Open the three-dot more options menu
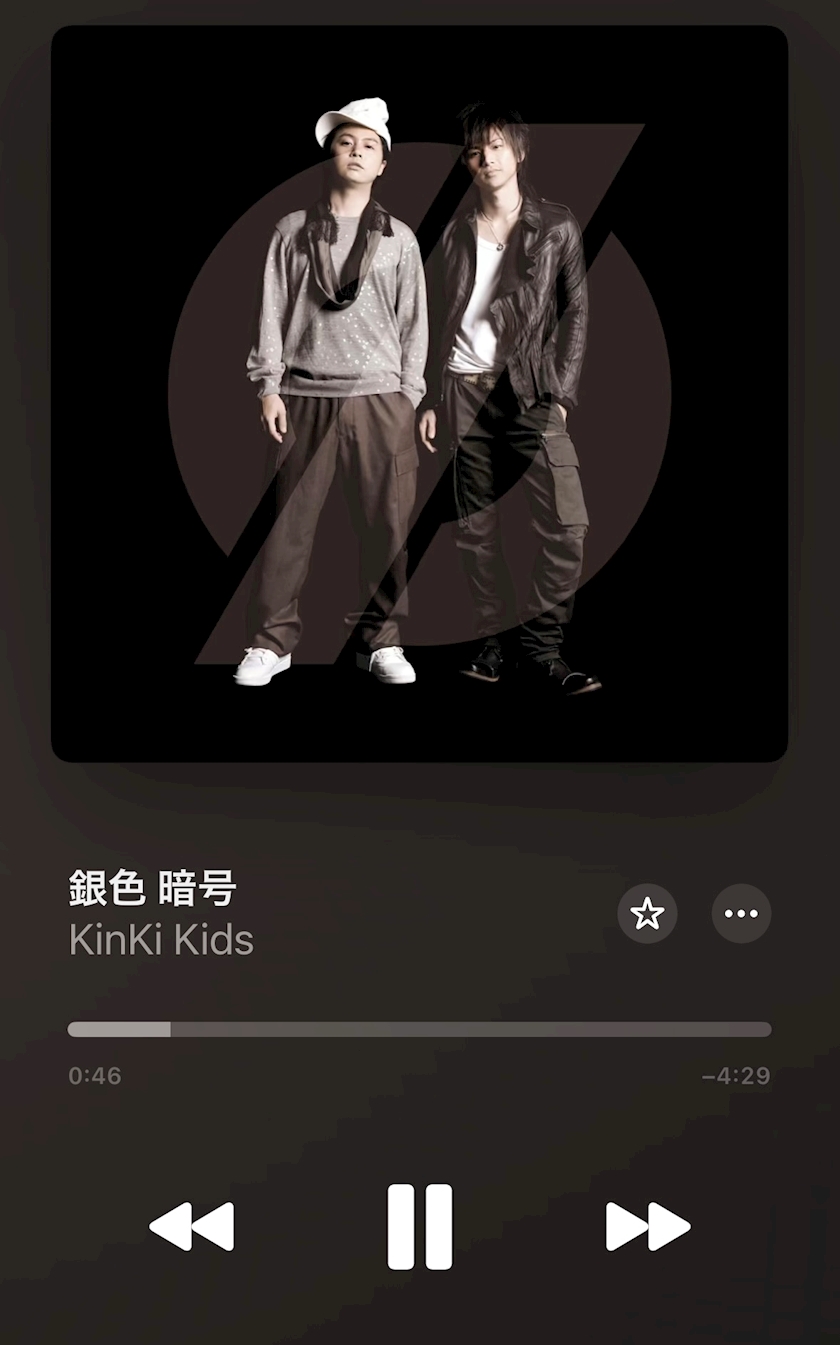Screen dimensions: 840x1345 tap(741, 913)
